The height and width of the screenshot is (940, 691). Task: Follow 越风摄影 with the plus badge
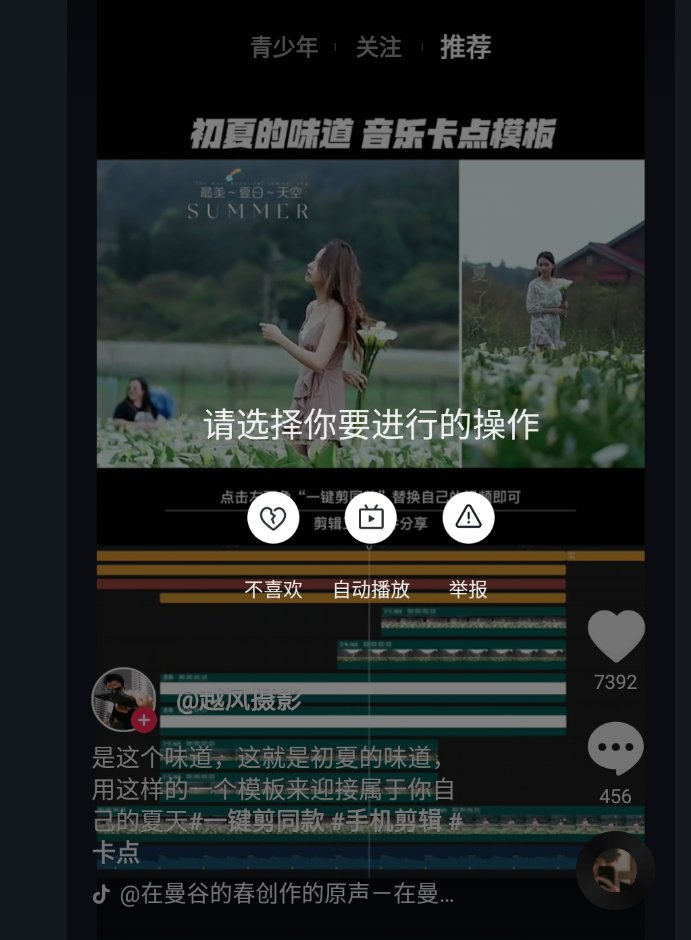click(x=144, y=720)
